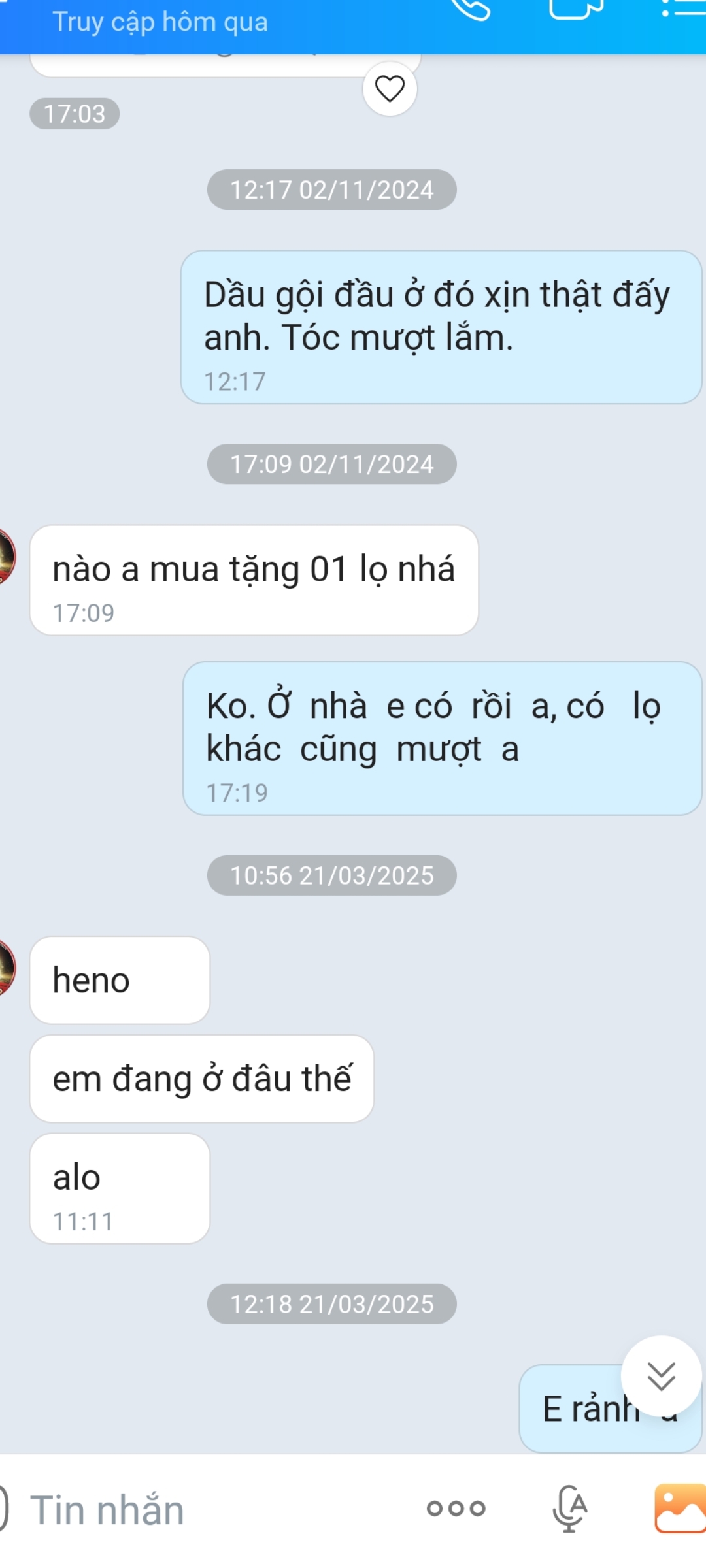Image resolution: width=706 pixels, height=1568 pixels.
Task: Start a video call
Action: (575, 8)
